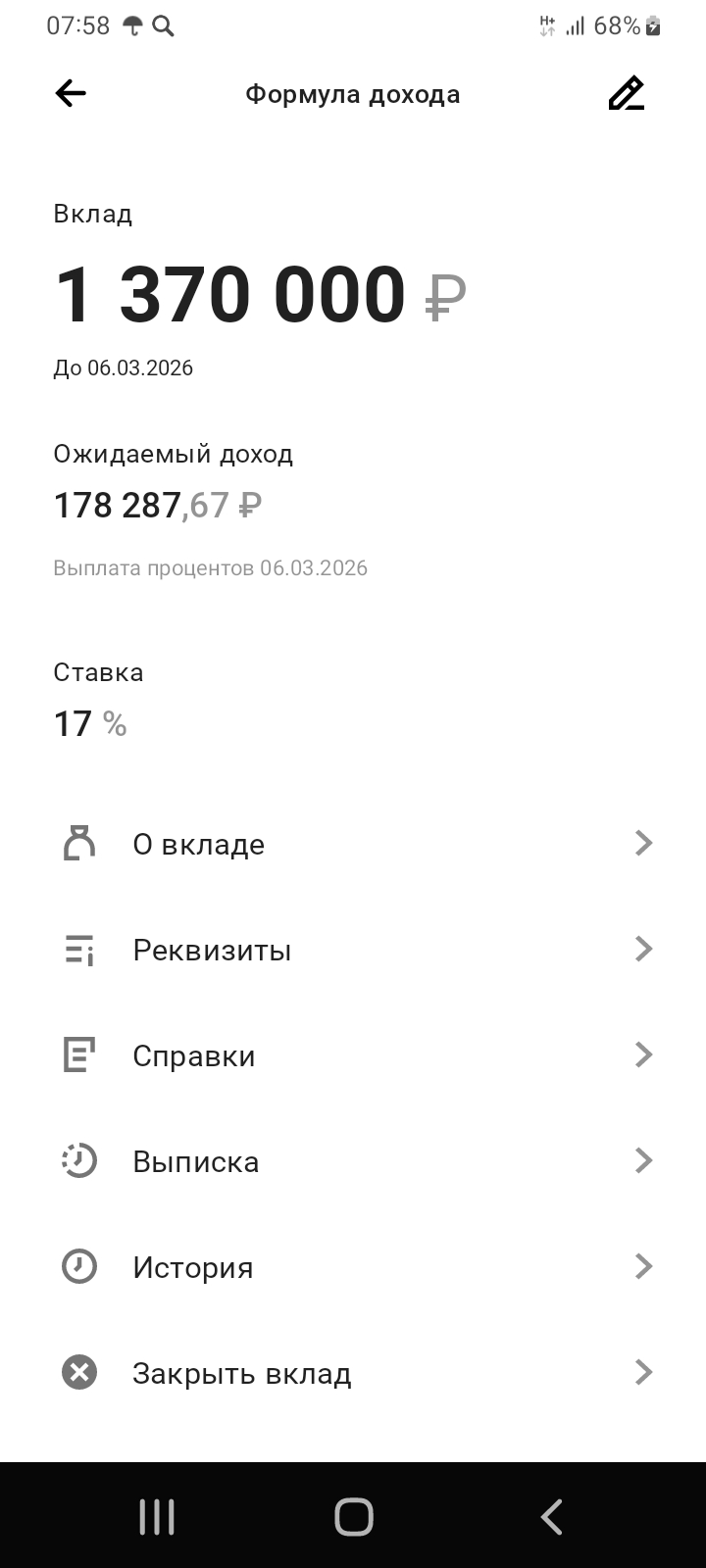This screenshot has height=1568, width=706.
Task: Tap the edit pencil icon
Action: 626,94
